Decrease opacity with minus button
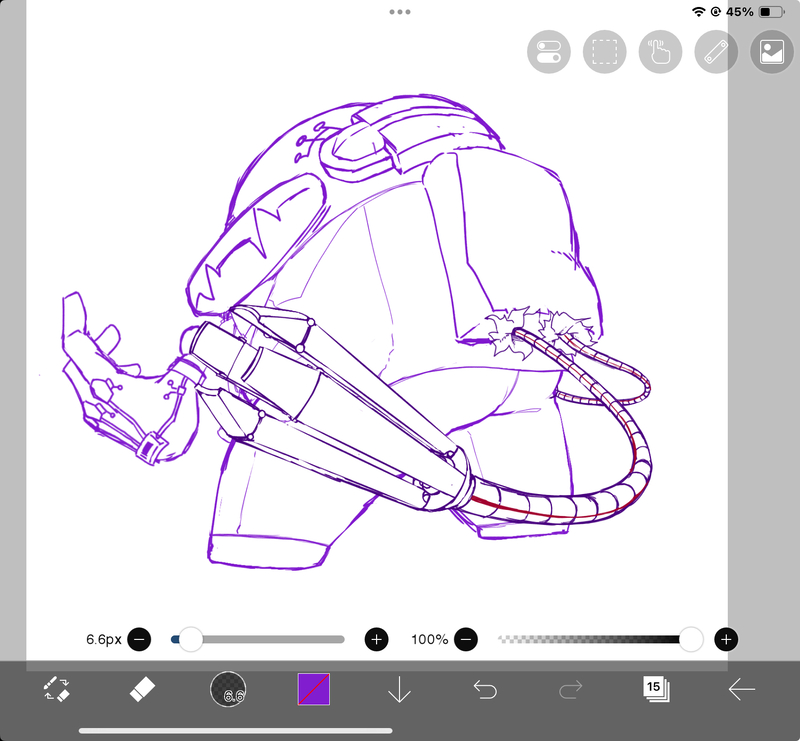 pyautogui.click(x=465, y=639)
